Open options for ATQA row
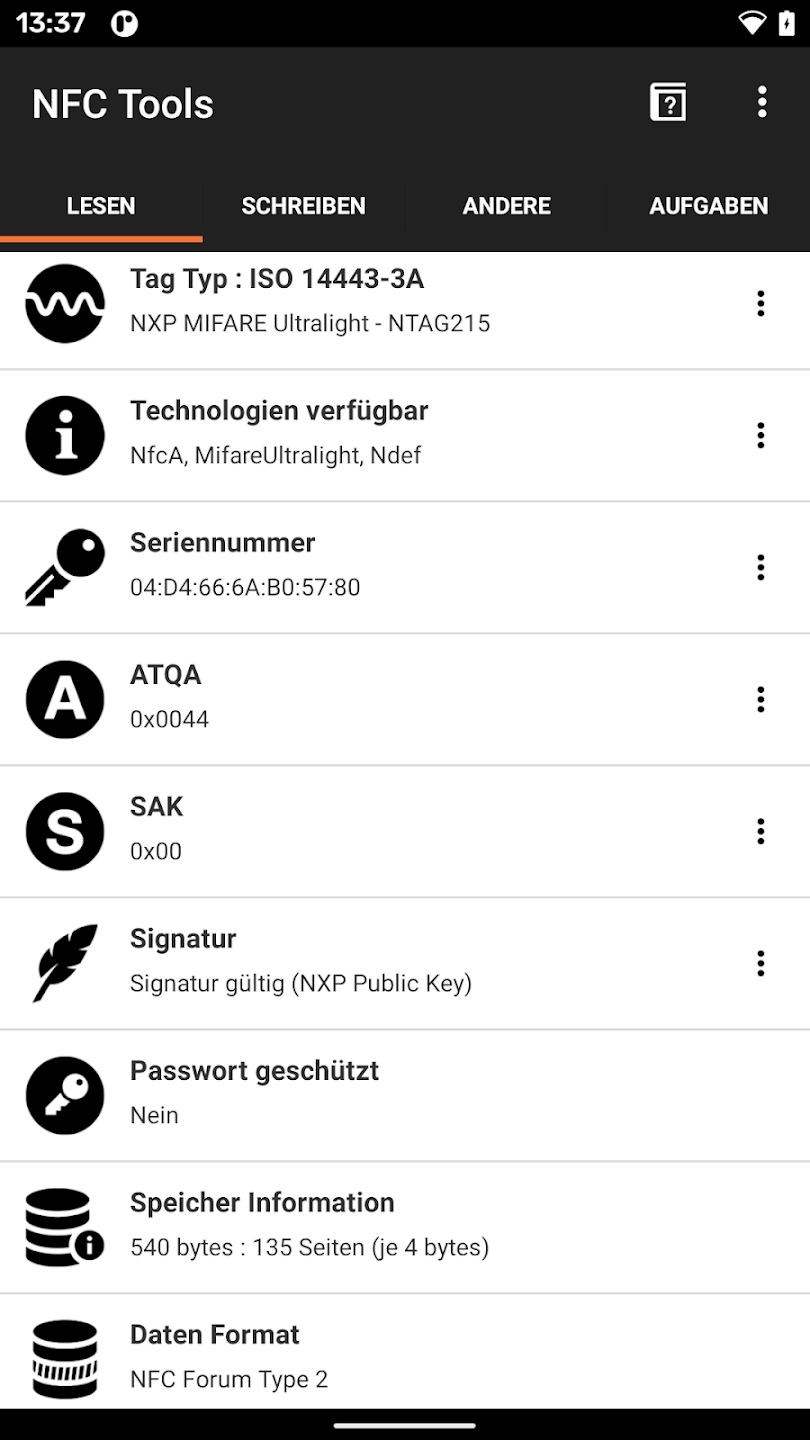Viewport: 810px width, 1440px height. (x=761, y=699)
